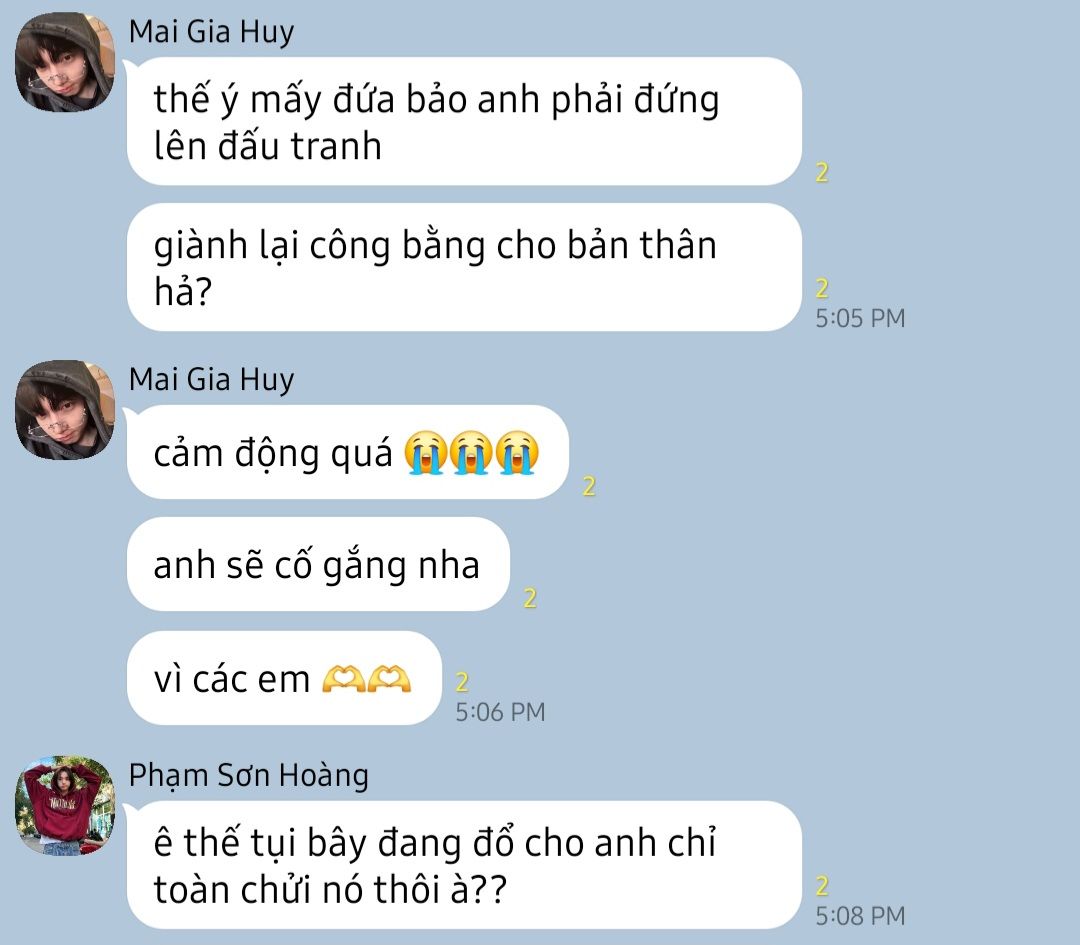The image size is (1080, 945).
Task: Tap Mai Gia Huy's avatar beside "cảm động quá" message
Action: click(x=65, y=410)
